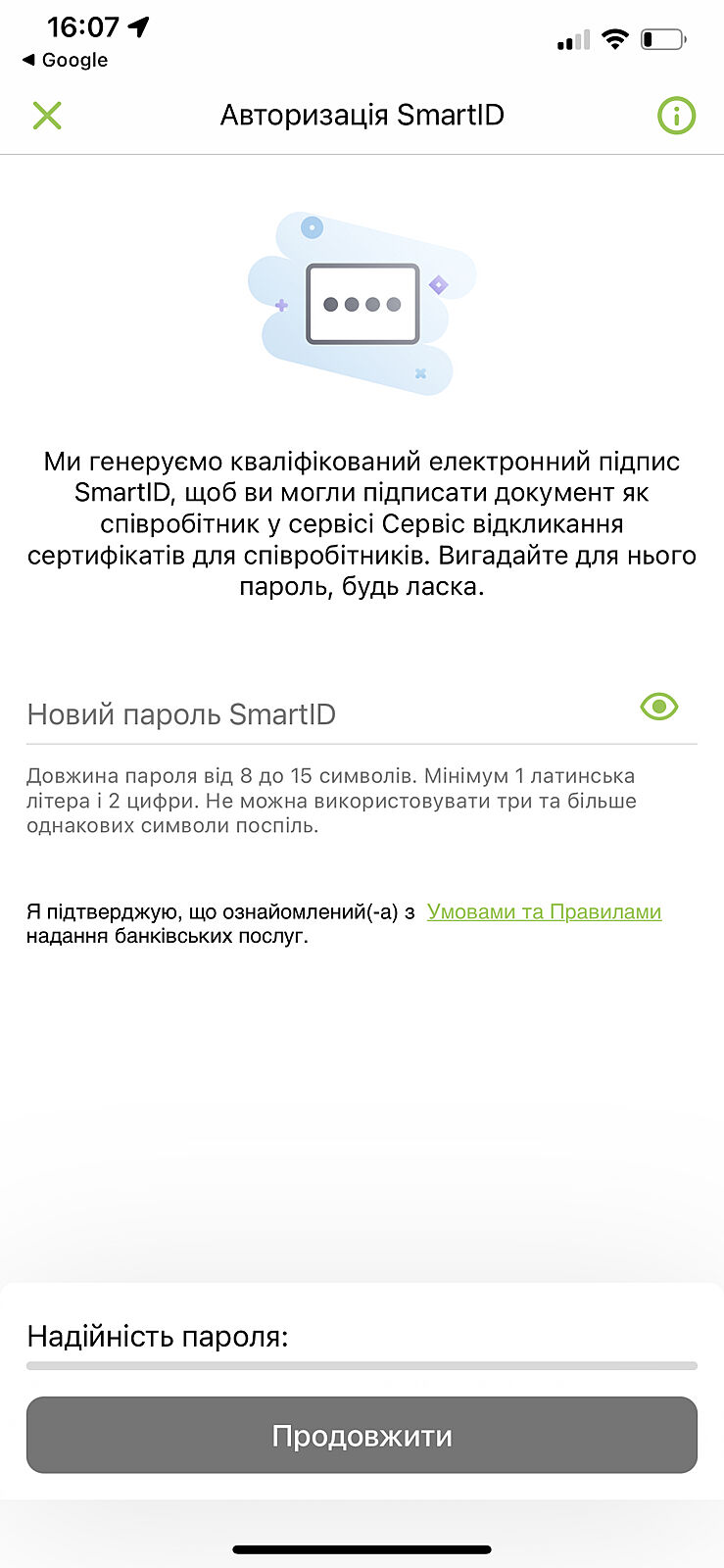Toggle password visibility with the eye icon

(x=659, y=707)
